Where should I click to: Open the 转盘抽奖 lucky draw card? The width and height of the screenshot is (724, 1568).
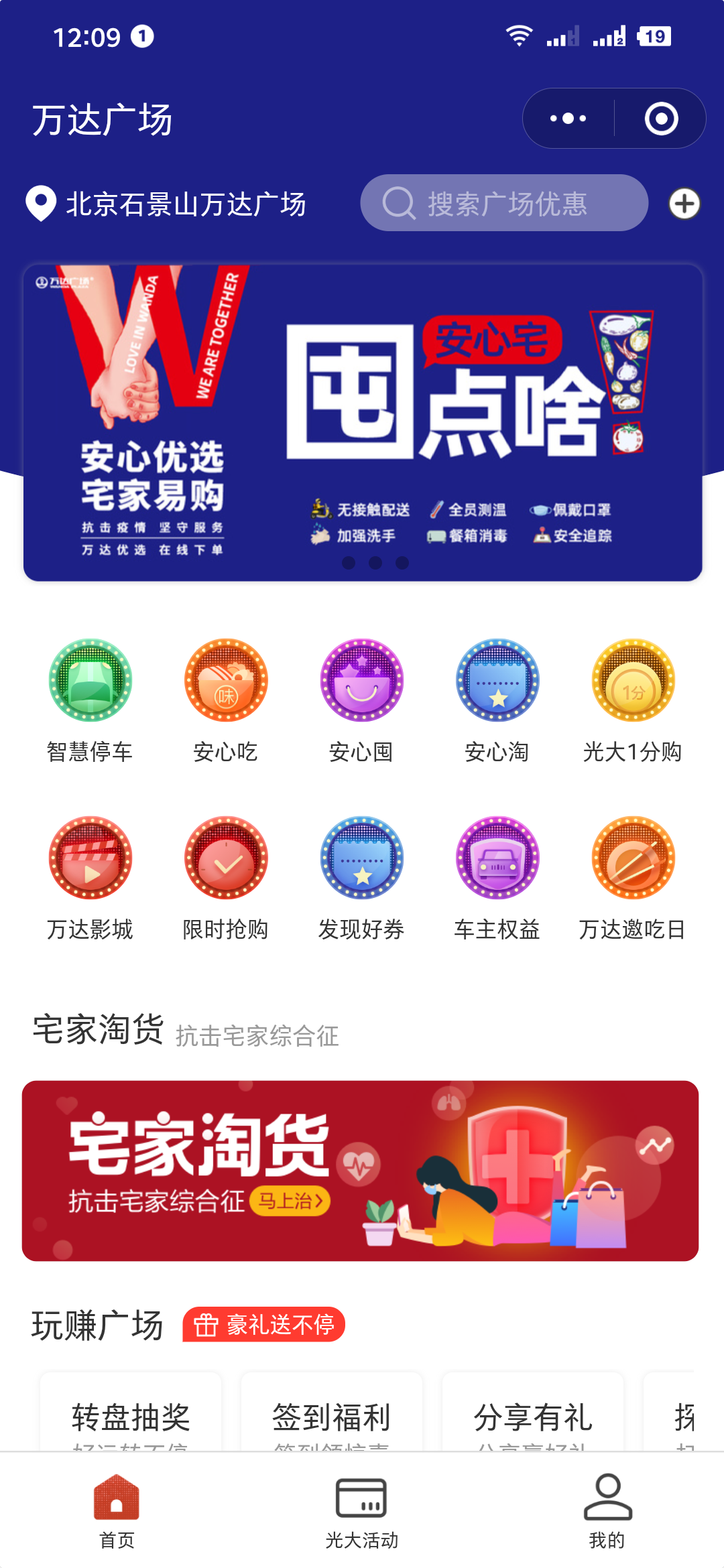(x=131, y=1413)
